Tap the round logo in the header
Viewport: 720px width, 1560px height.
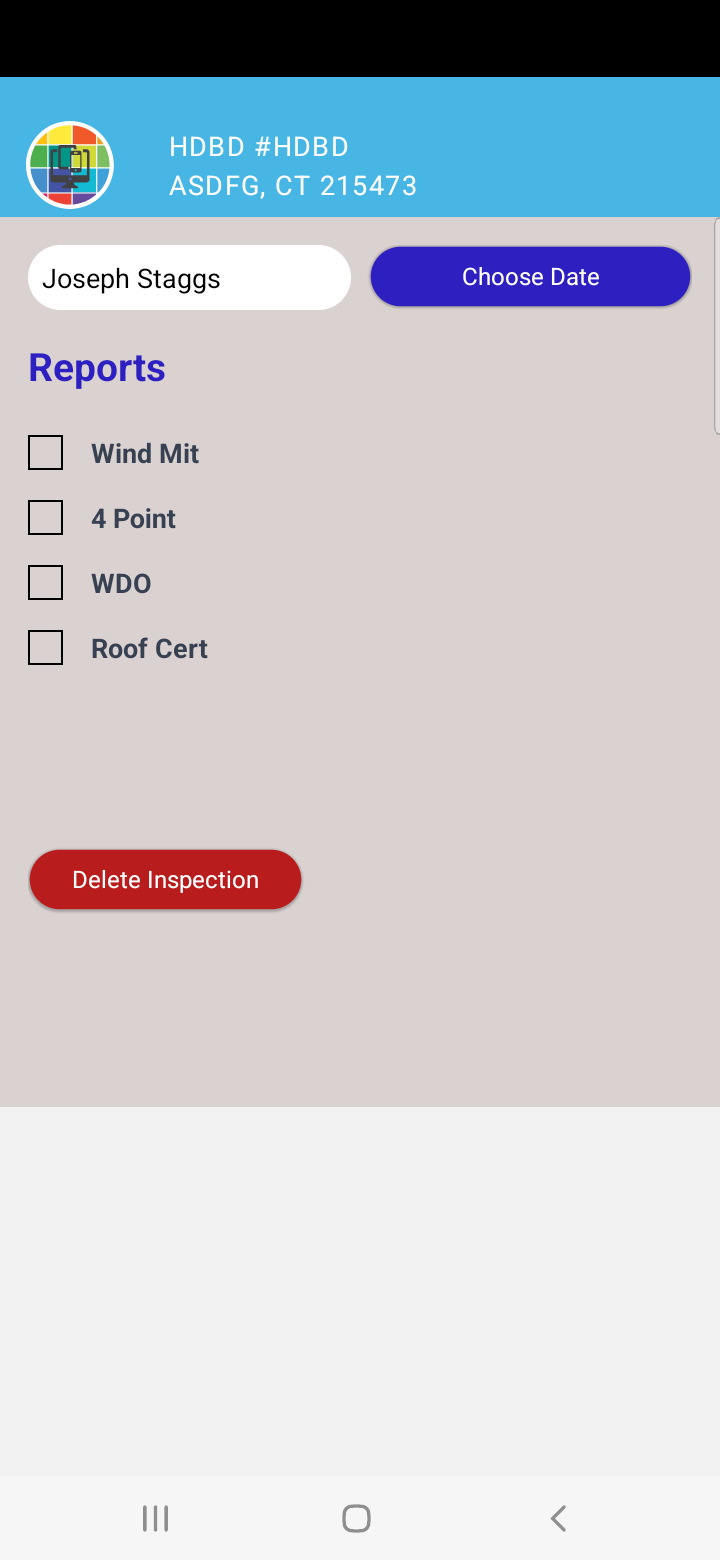pos(70,165)
